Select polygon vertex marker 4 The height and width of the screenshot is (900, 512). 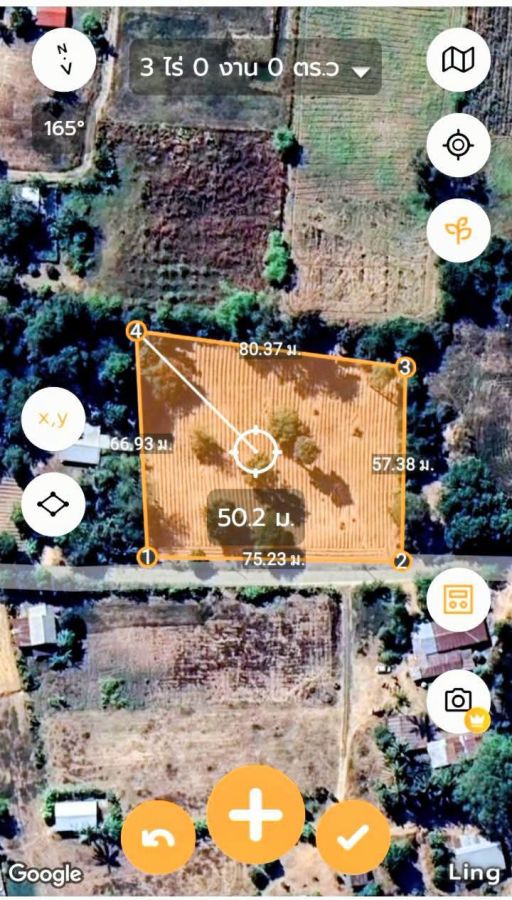(x=136, y=331)
